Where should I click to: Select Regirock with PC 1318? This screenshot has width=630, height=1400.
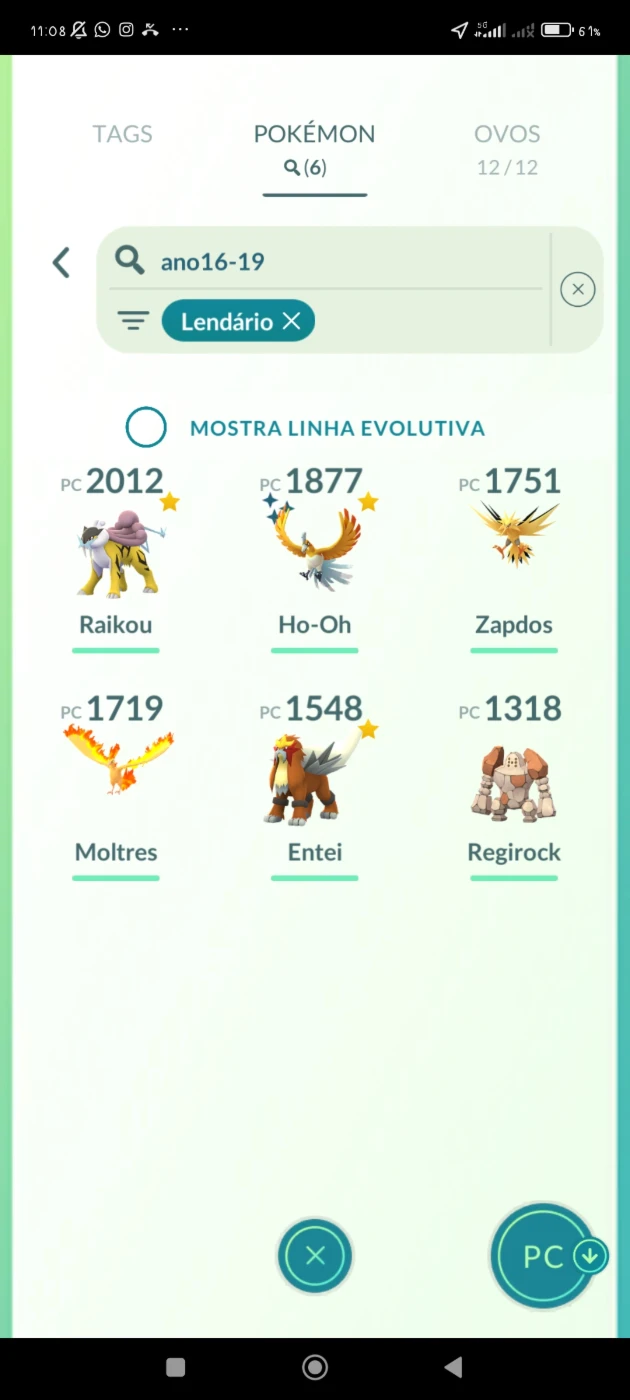[514, 787]
